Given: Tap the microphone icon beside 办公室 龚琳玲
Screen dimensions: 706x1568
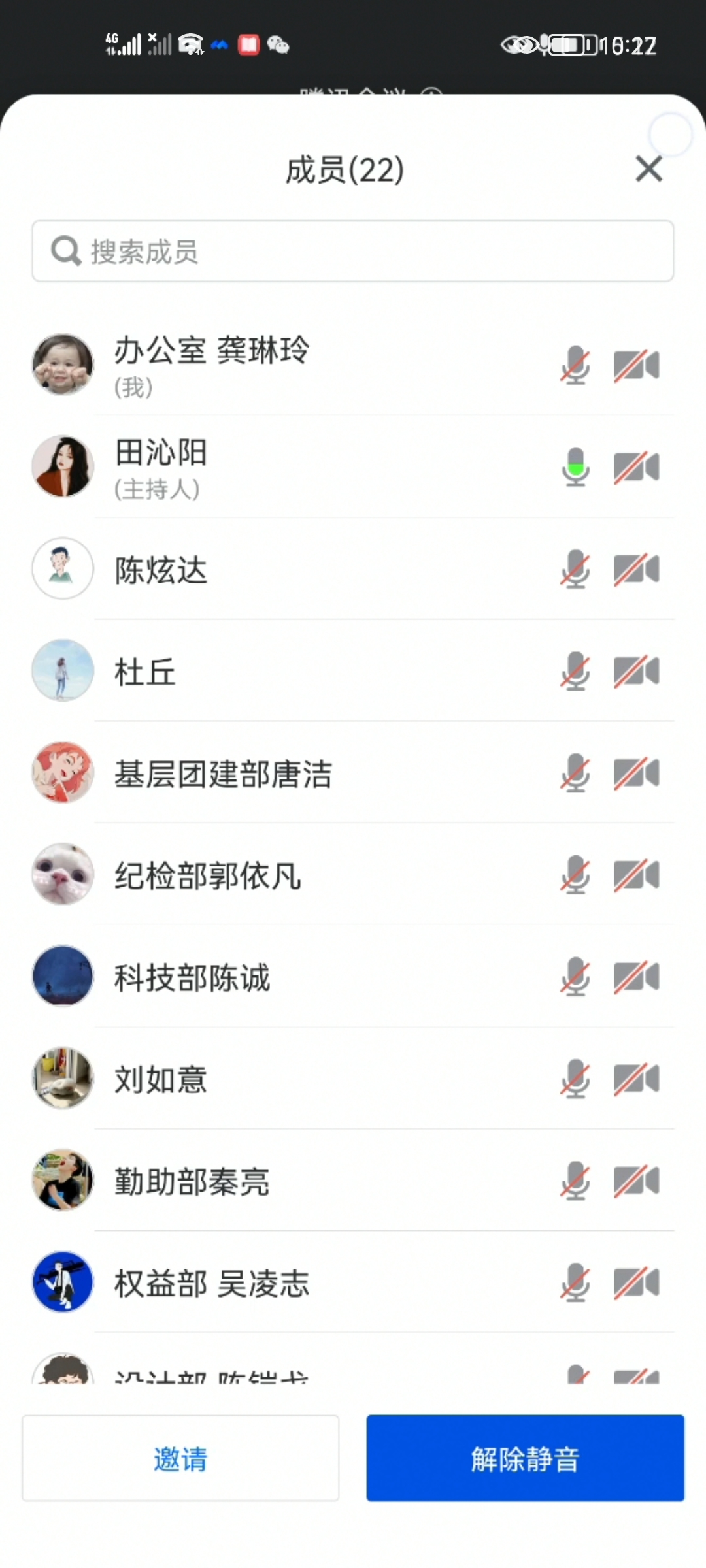Looking at the screenshot, I should 575,365.
